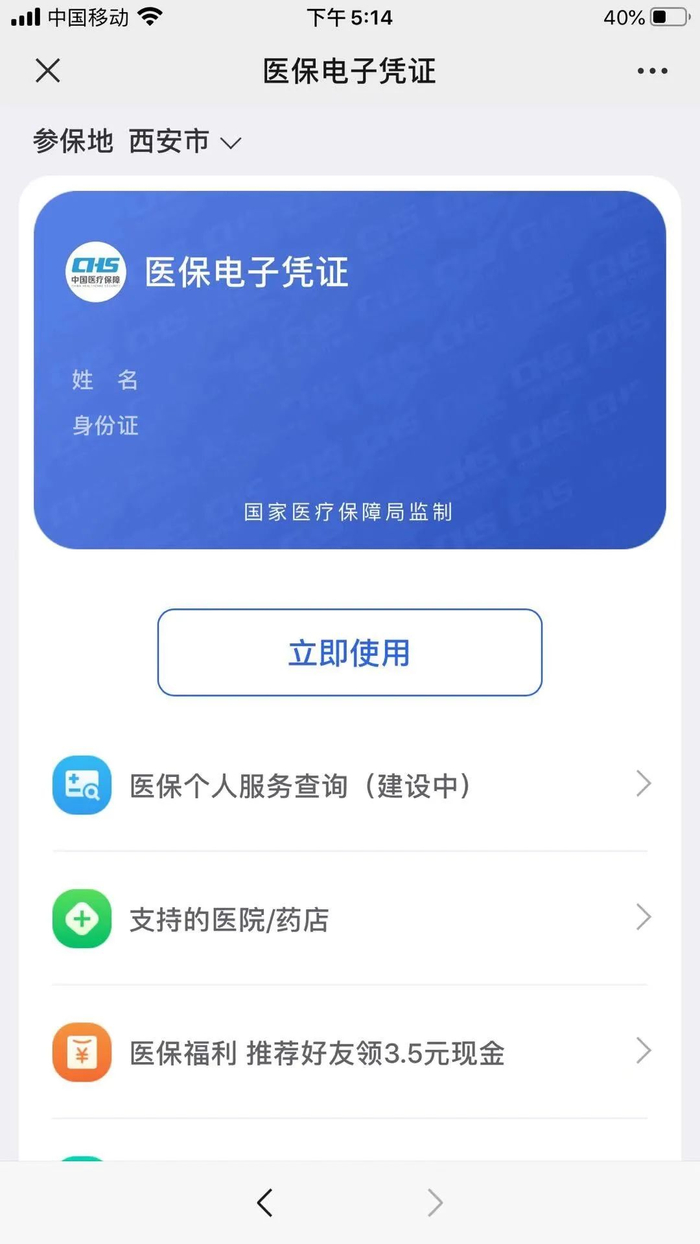Go back using the bottom back arrow
The image size is (700, 1244).
point(265,1202)
